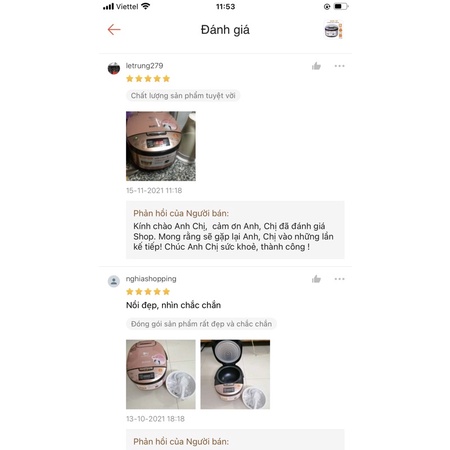Go back using the red arrow
This screenshot has width=450, height=450.
click(x=114, y=30)
